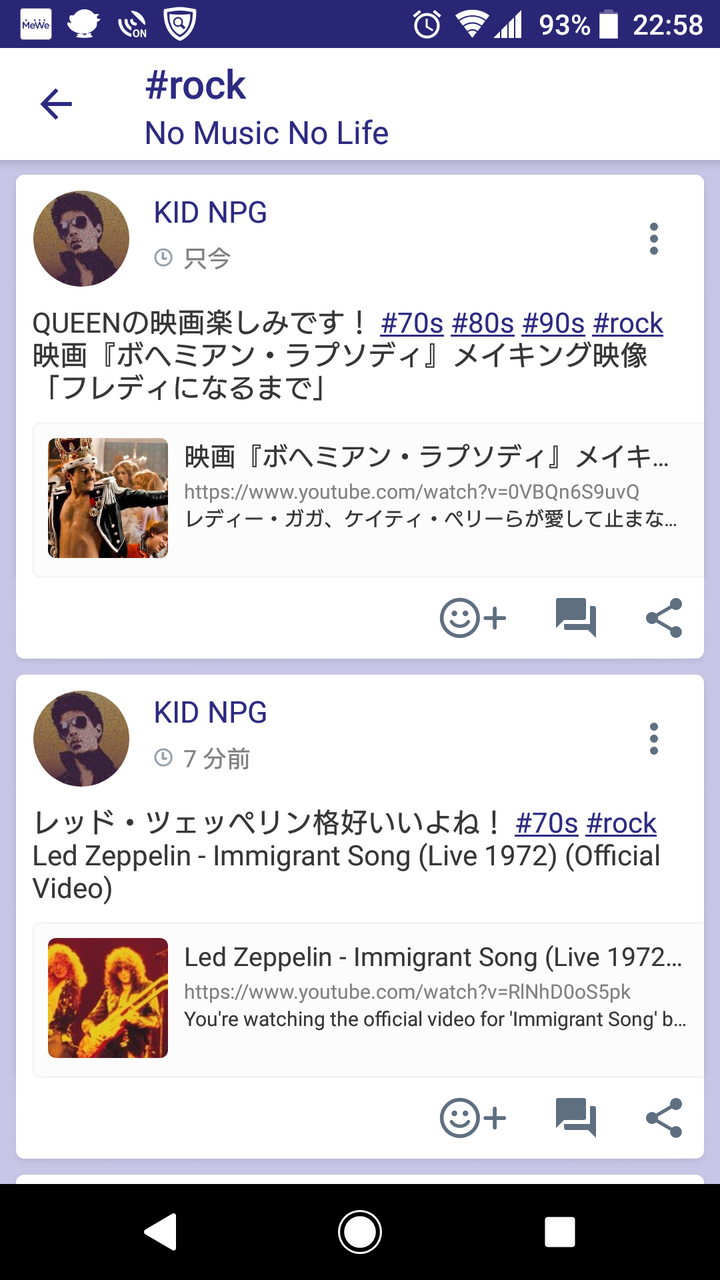Open overflow menu on the QUEEN movie post
This screenshot has height=1280, width=720.
(654, 239)
